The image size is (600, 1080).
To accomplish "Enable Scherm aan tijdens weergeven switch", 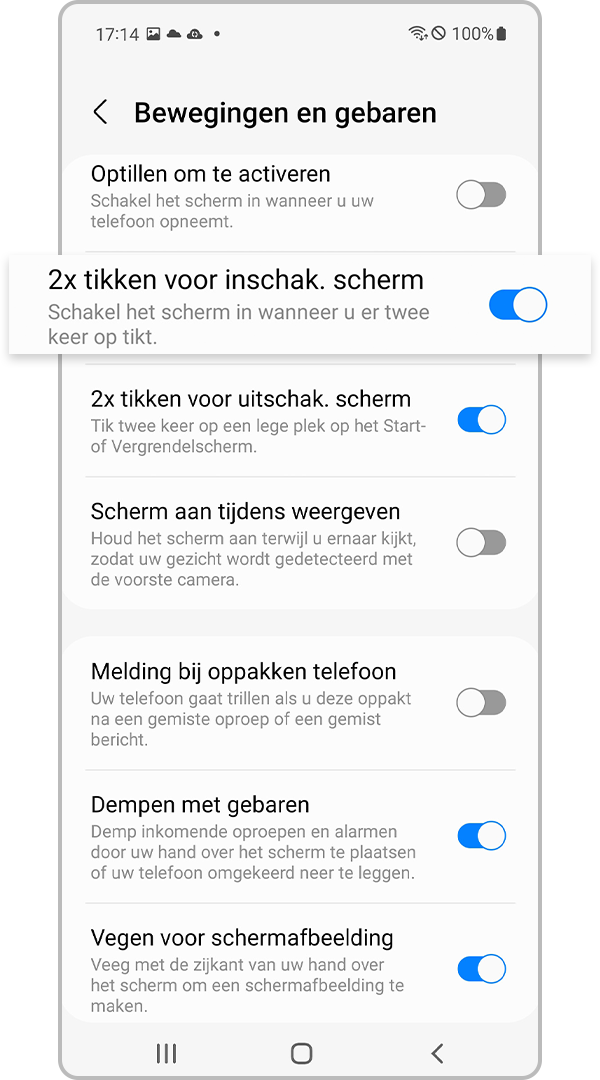I will tap(481, 543).
